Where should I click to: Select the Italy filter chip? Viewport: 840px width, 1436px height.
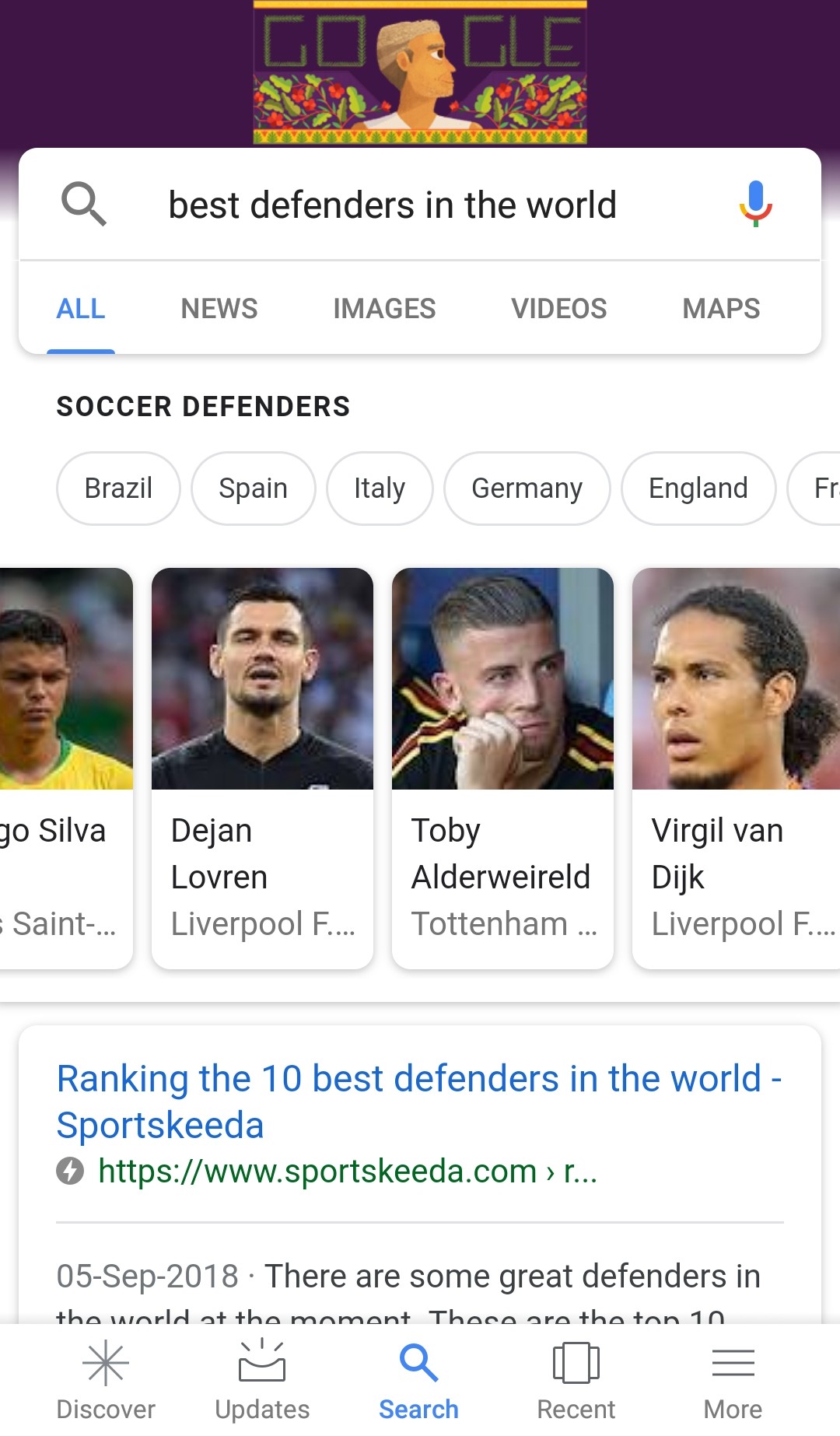pos(379,488)
